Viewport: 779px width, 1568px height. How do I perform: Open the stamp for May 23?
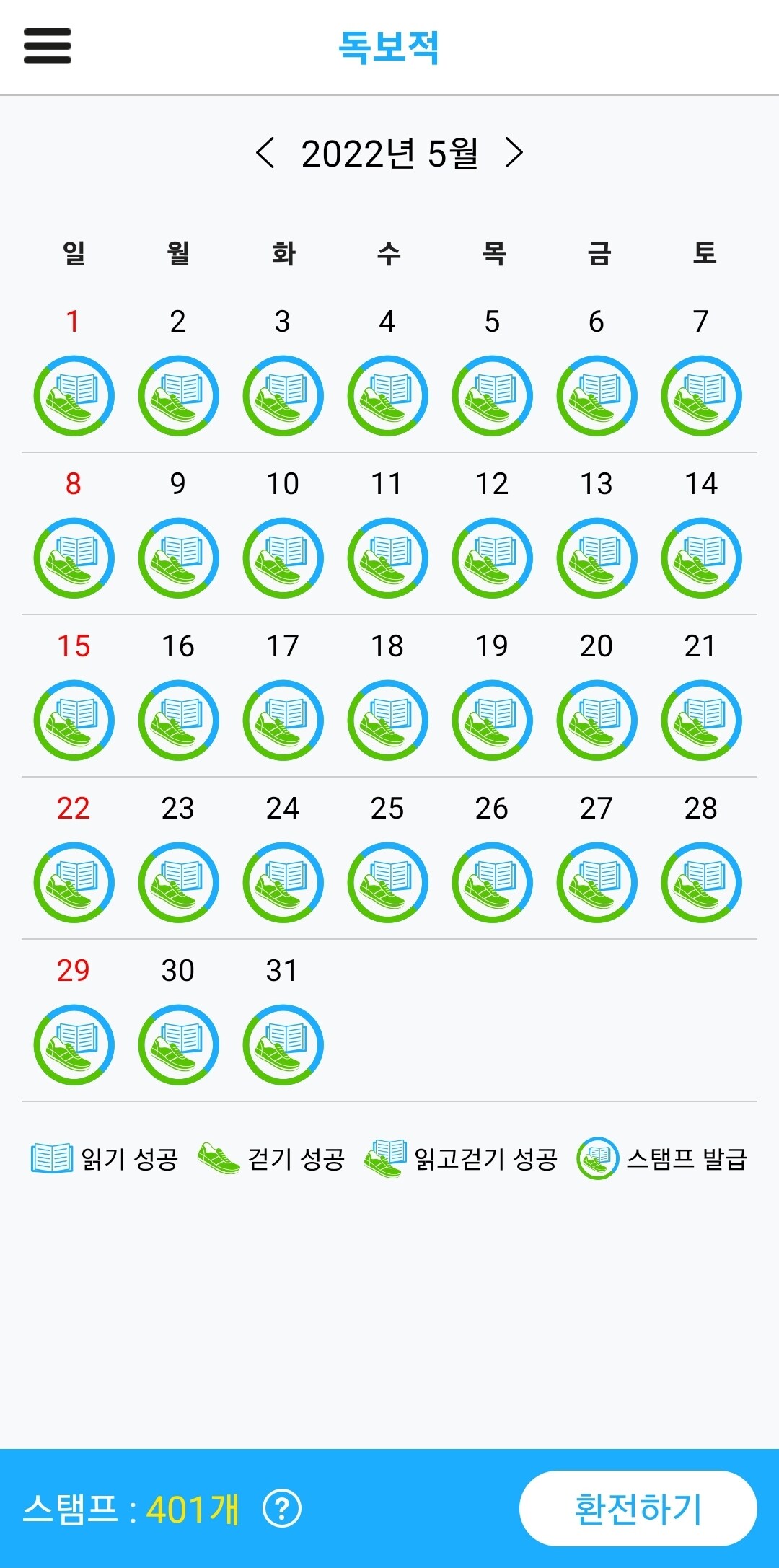coord(178,883)
